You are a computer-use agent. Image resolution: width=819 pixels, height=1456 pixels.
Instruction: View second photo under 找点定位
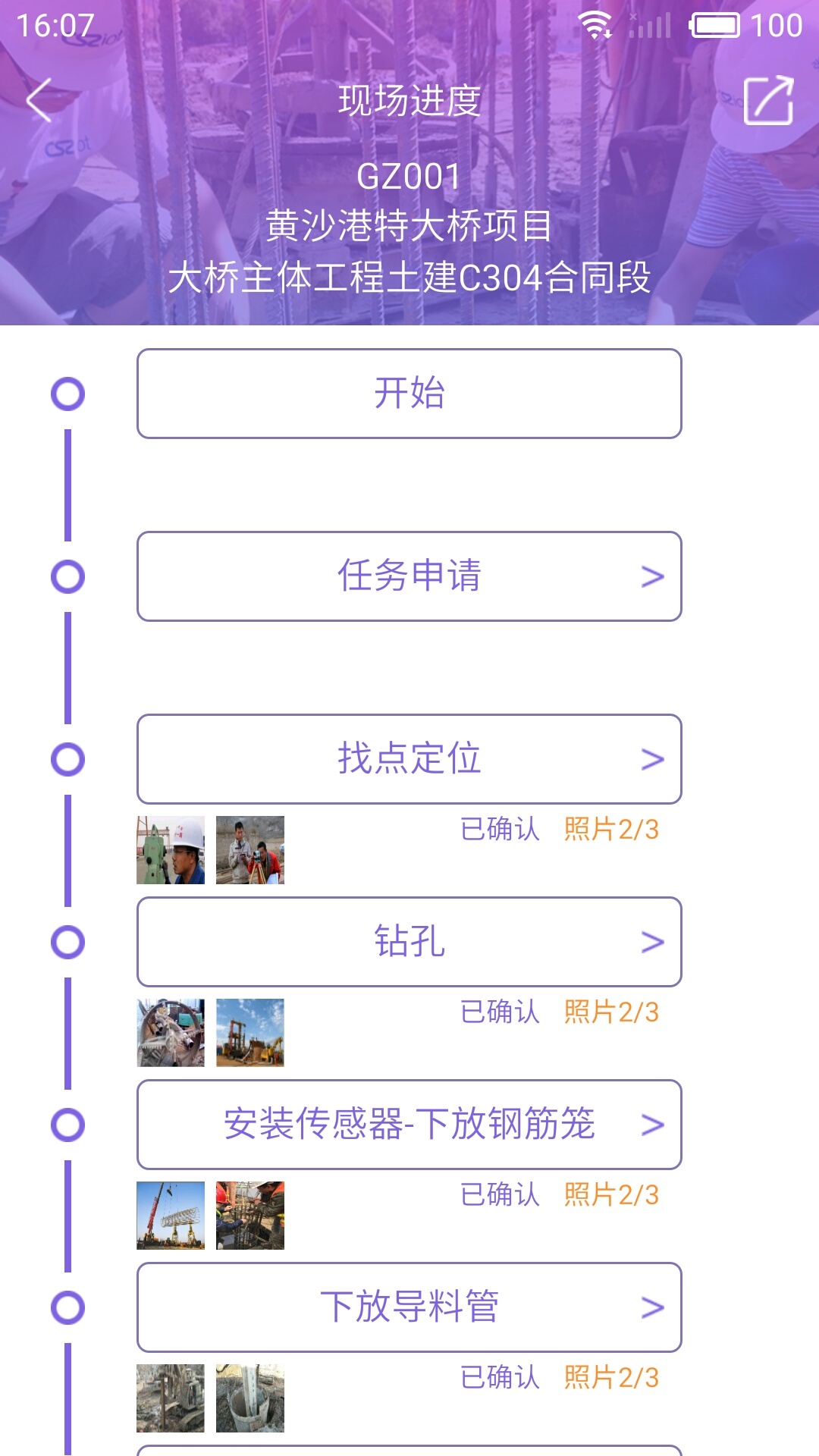[x=250, y=850]
